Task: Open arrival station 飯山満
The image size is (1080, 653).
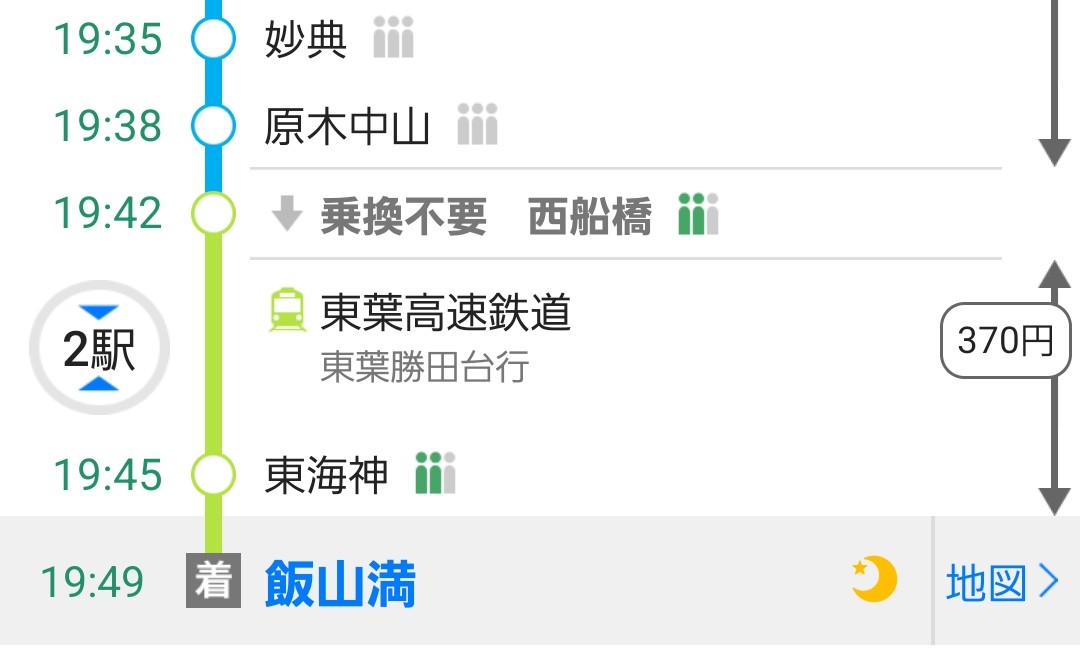Action: pyautogui.click(x=340, y=584)
